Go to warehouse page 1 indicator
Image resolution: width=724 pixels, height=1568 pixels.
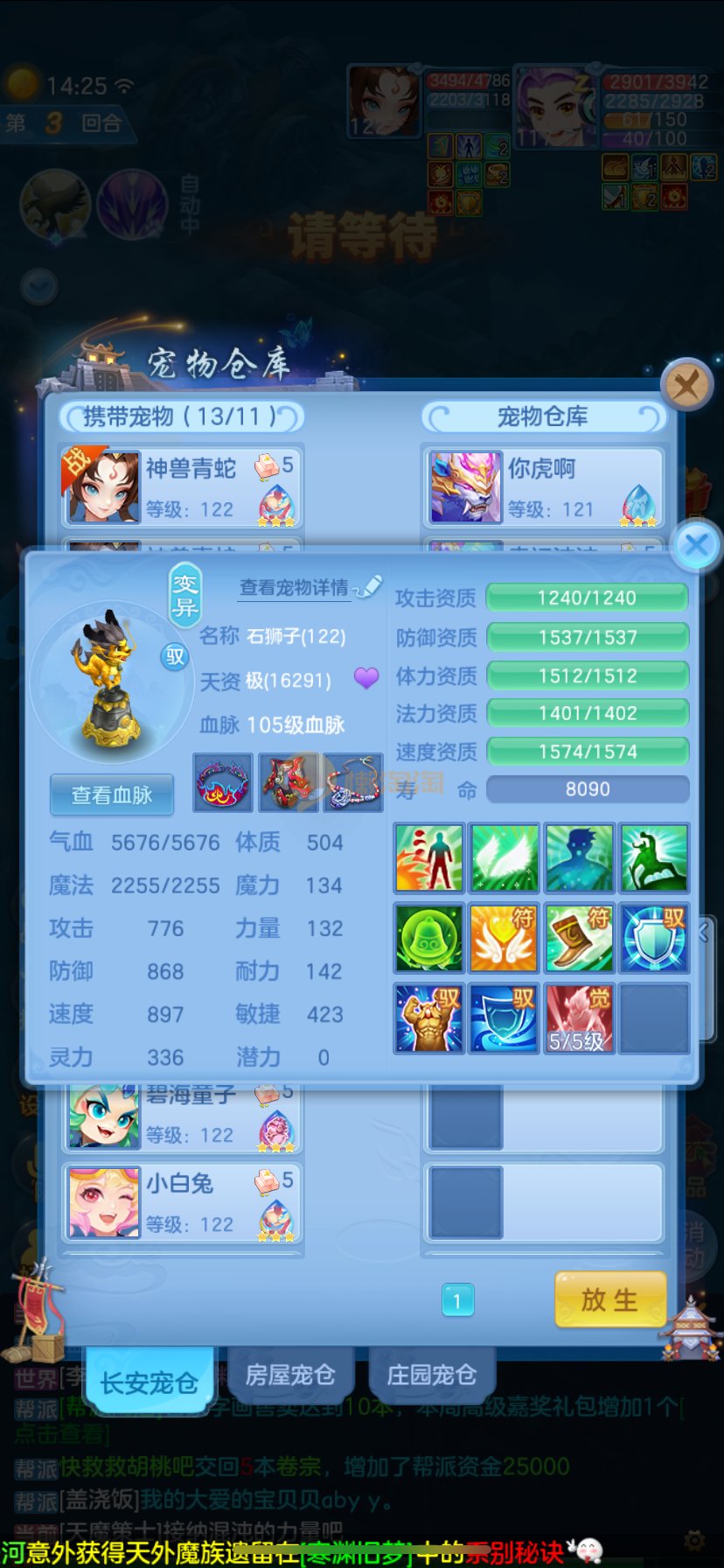[x=457, y=1300]
